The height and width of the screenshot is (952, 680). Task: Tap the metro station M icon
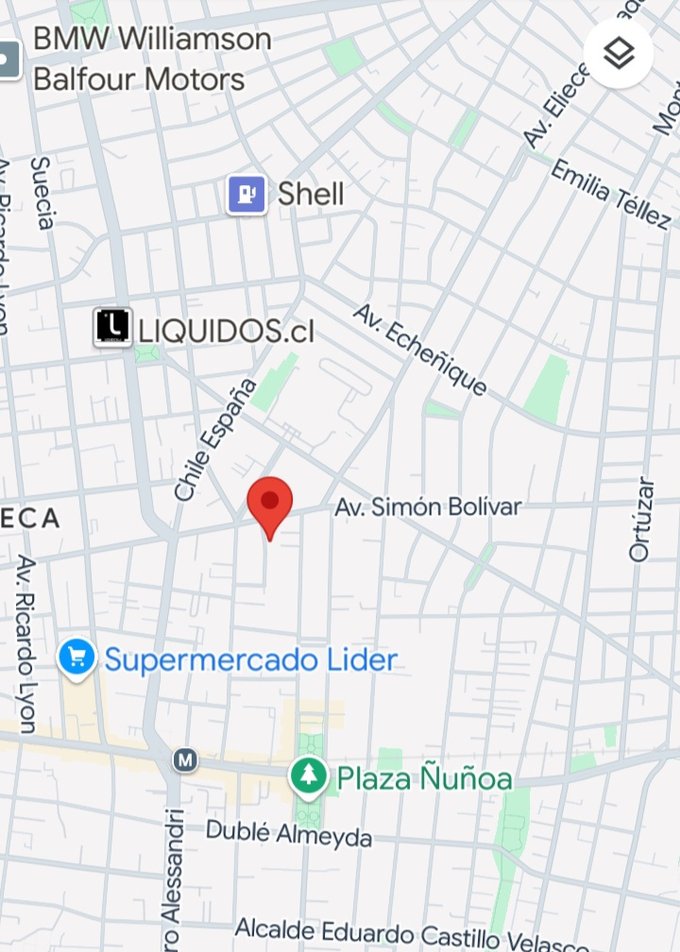point(184,761)
